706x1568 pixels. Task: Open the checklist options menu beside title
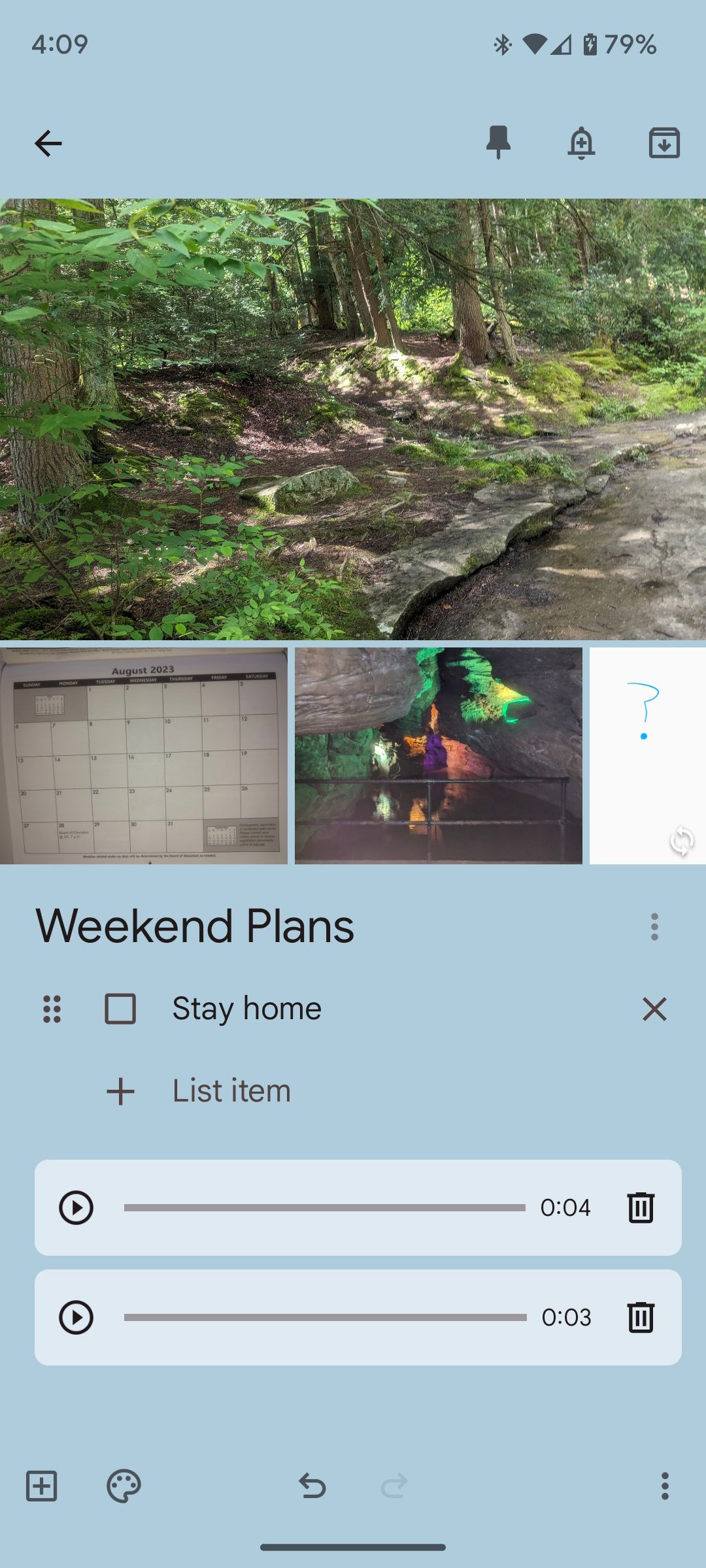654,926
